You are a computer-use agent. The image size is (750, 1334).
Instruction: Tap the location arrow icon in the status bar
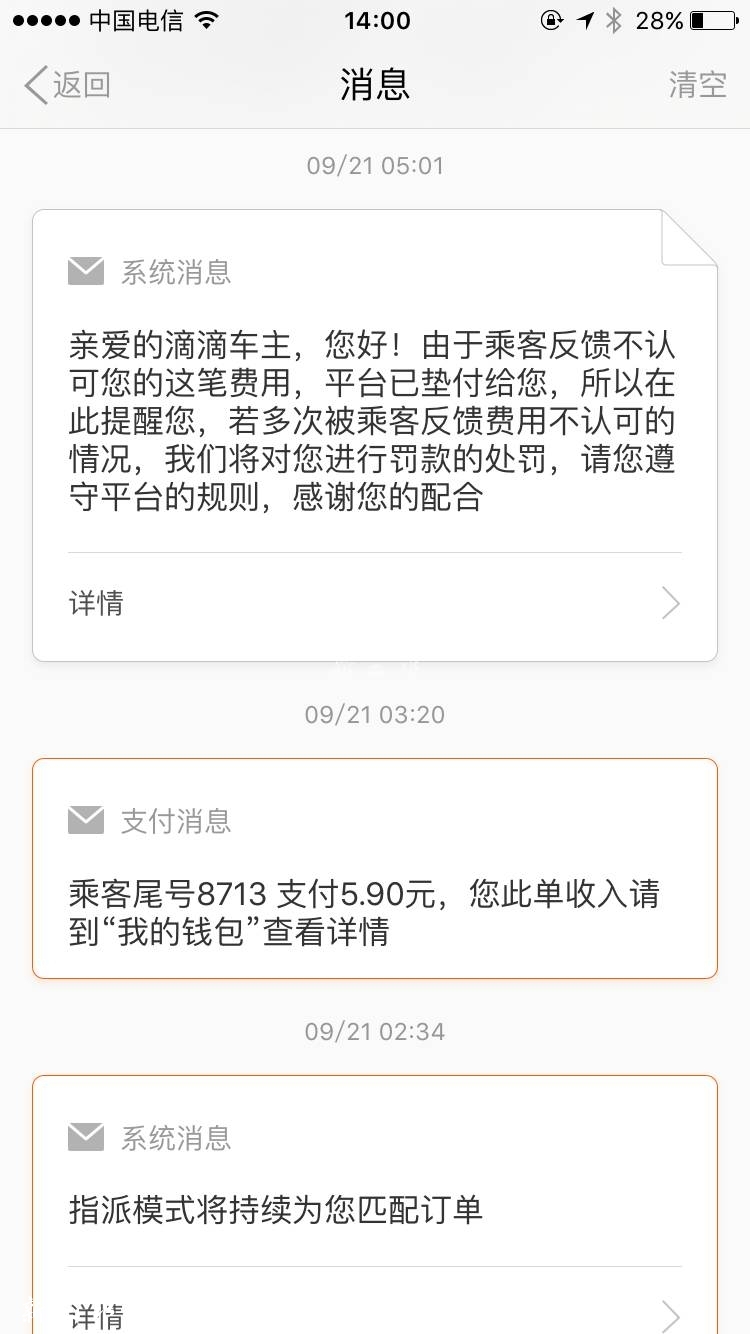585,18
